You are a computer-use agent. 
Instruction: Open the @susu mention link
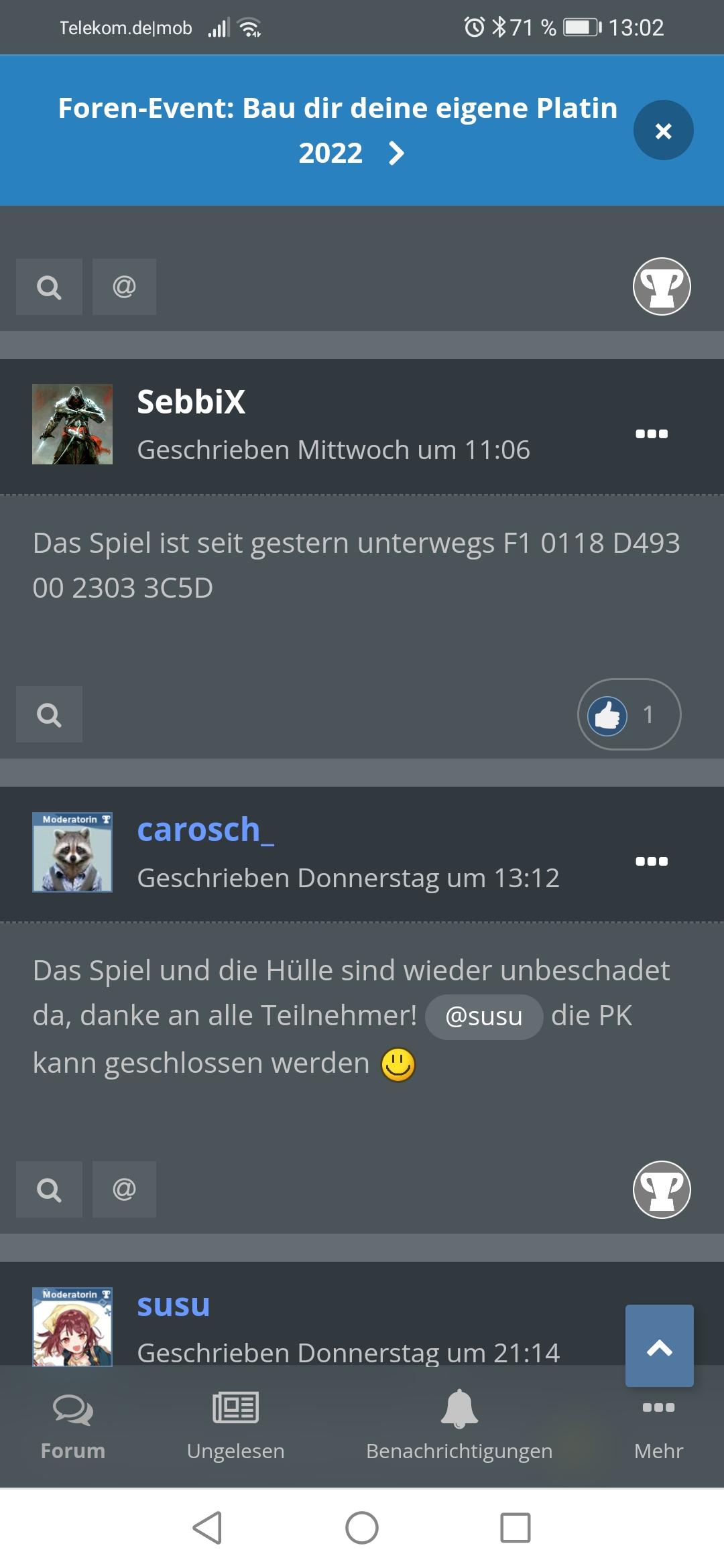coord(484,1017)
